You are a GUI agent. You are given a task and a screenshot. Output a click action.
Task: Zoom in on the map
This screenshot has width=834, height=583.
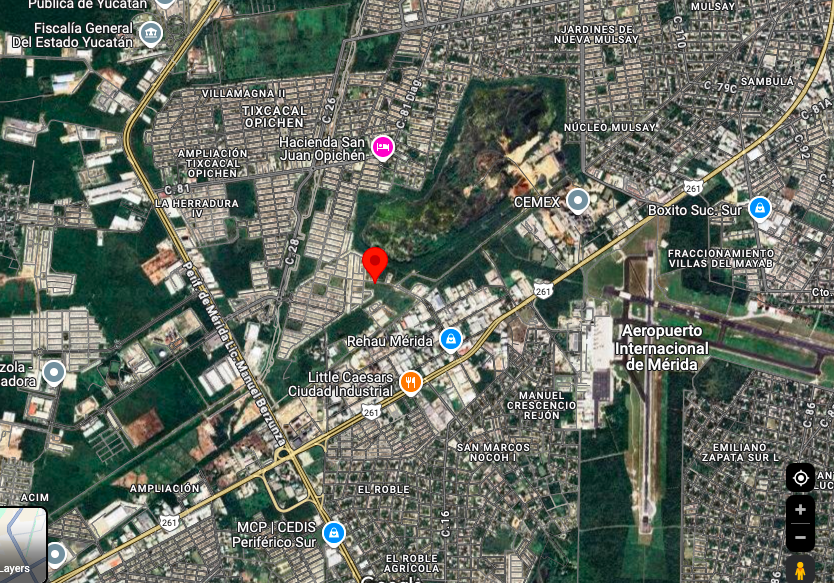[x=800, y=510]
